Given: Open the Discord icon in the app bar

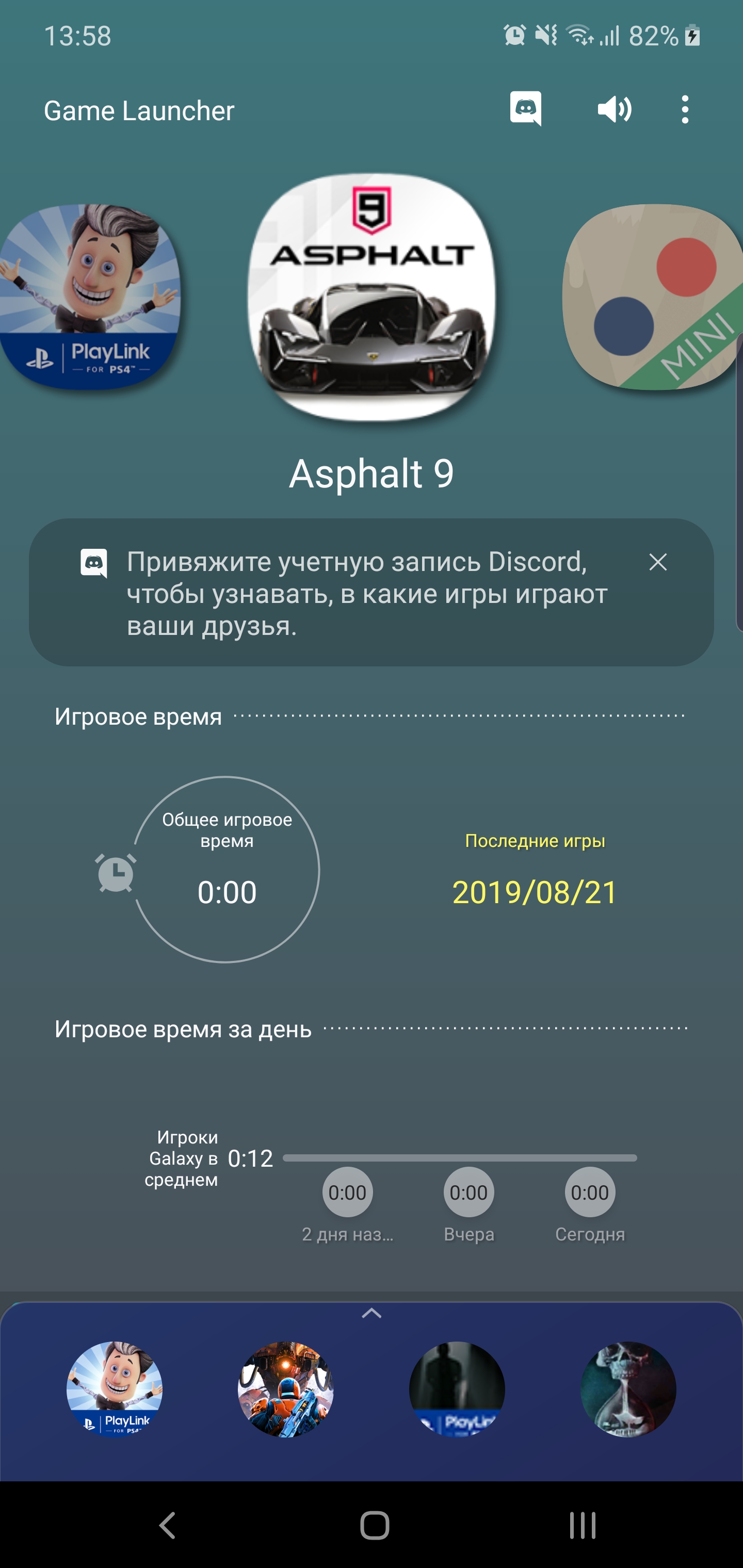Looking at the screenshot, I should pos(526,109).
